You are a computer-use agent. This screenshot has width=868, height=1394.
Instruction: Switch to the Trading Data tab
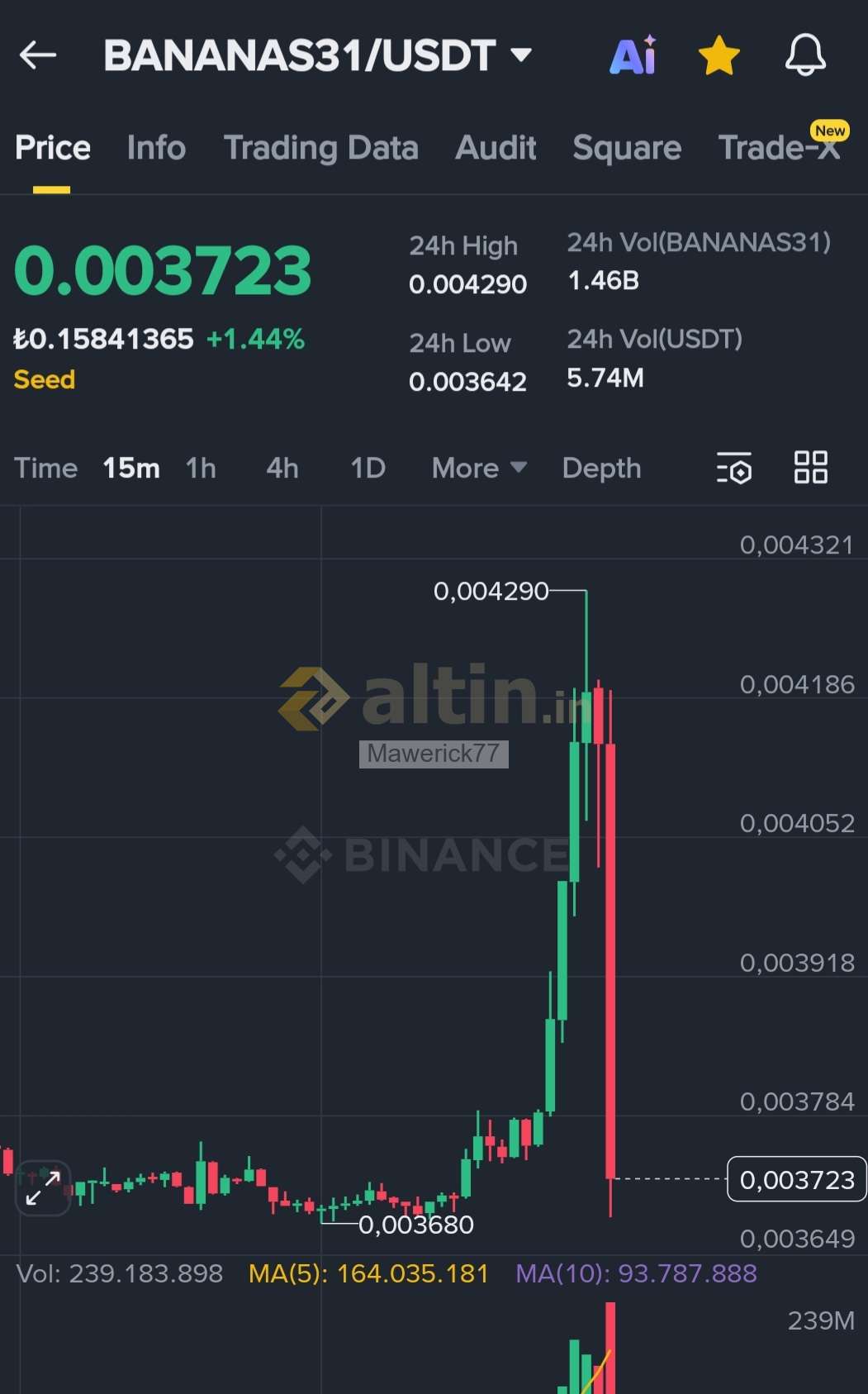pyautogui.click(x=320, y=148)
